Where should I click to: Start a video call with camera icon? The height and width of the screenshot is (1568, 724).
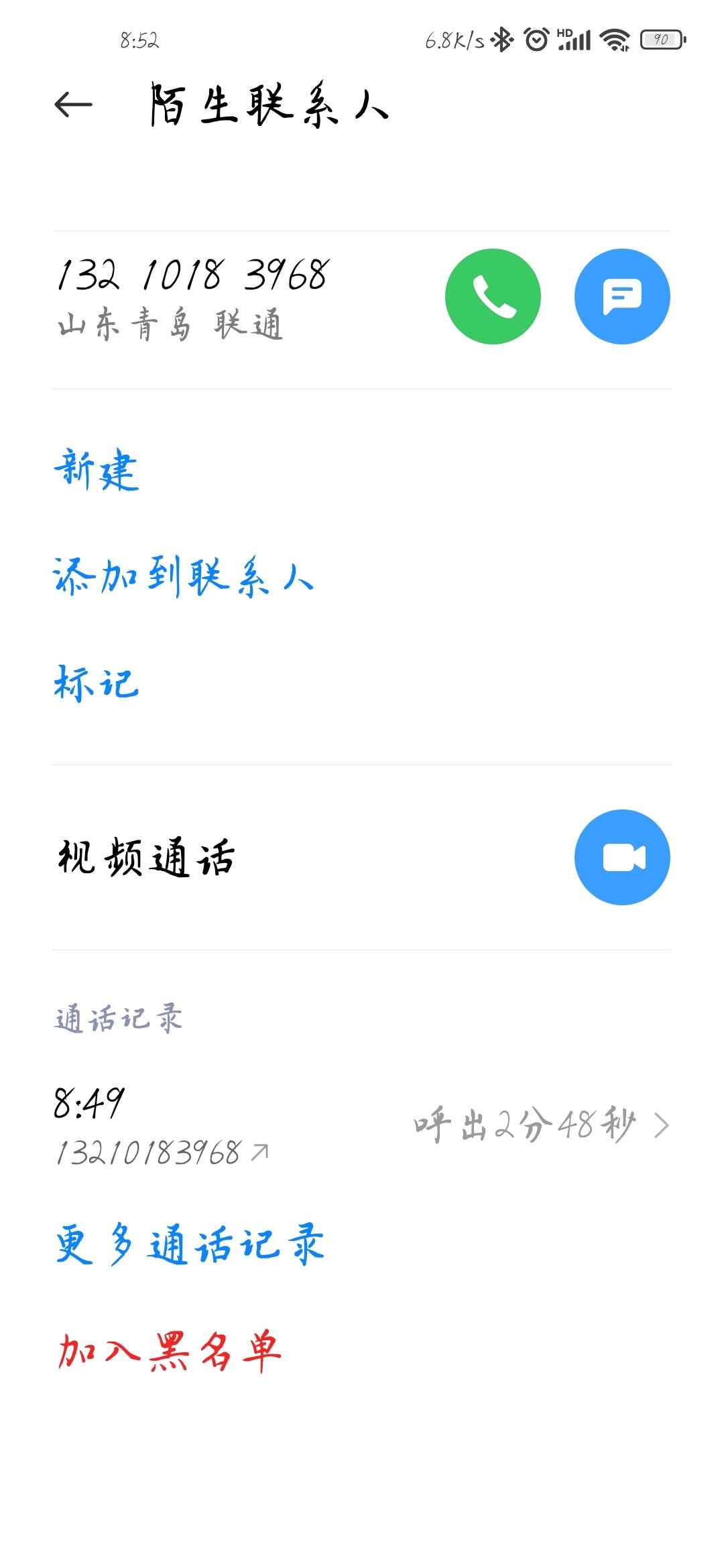point(622,857)
